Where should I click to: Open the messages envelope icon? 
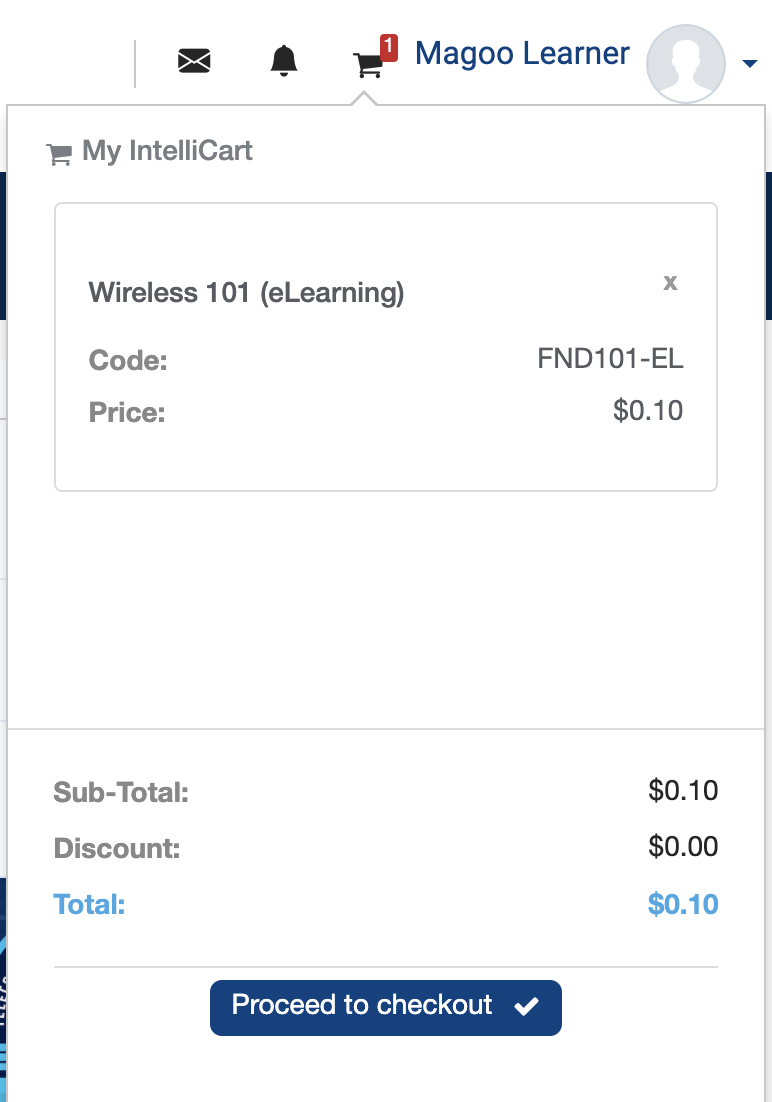coord(194,61)
